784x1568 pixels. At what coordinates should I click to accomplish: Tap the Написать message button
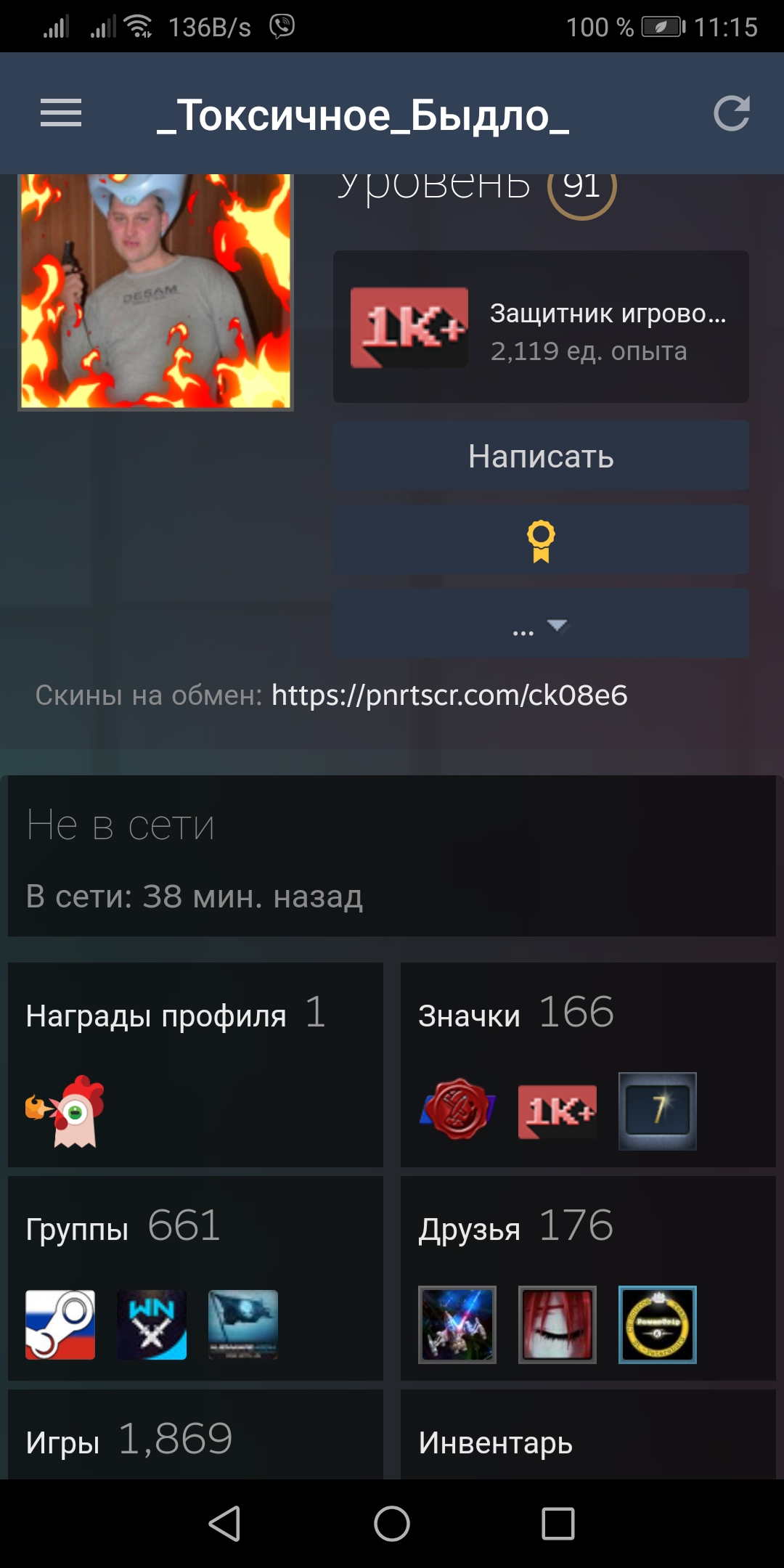click(x=541, y=456)
